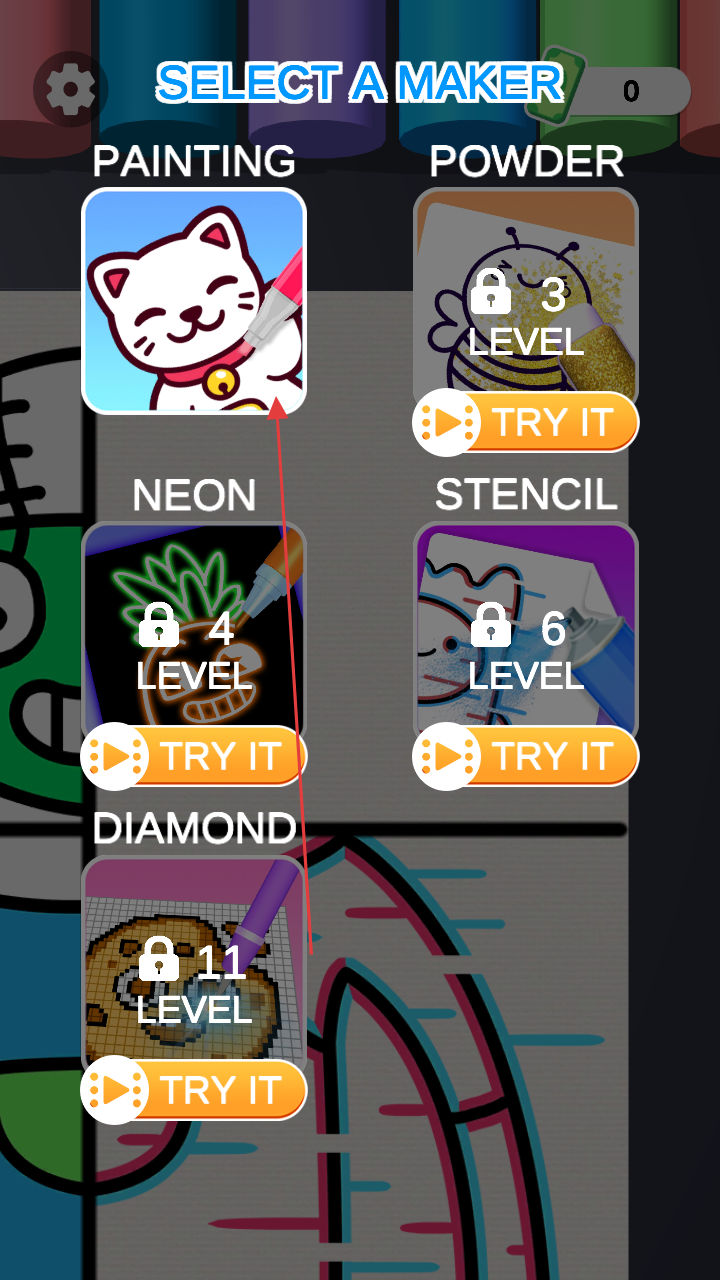Tap Try It under Stencil
Screen dimensions: 720x1280
[x=526, y=757]
